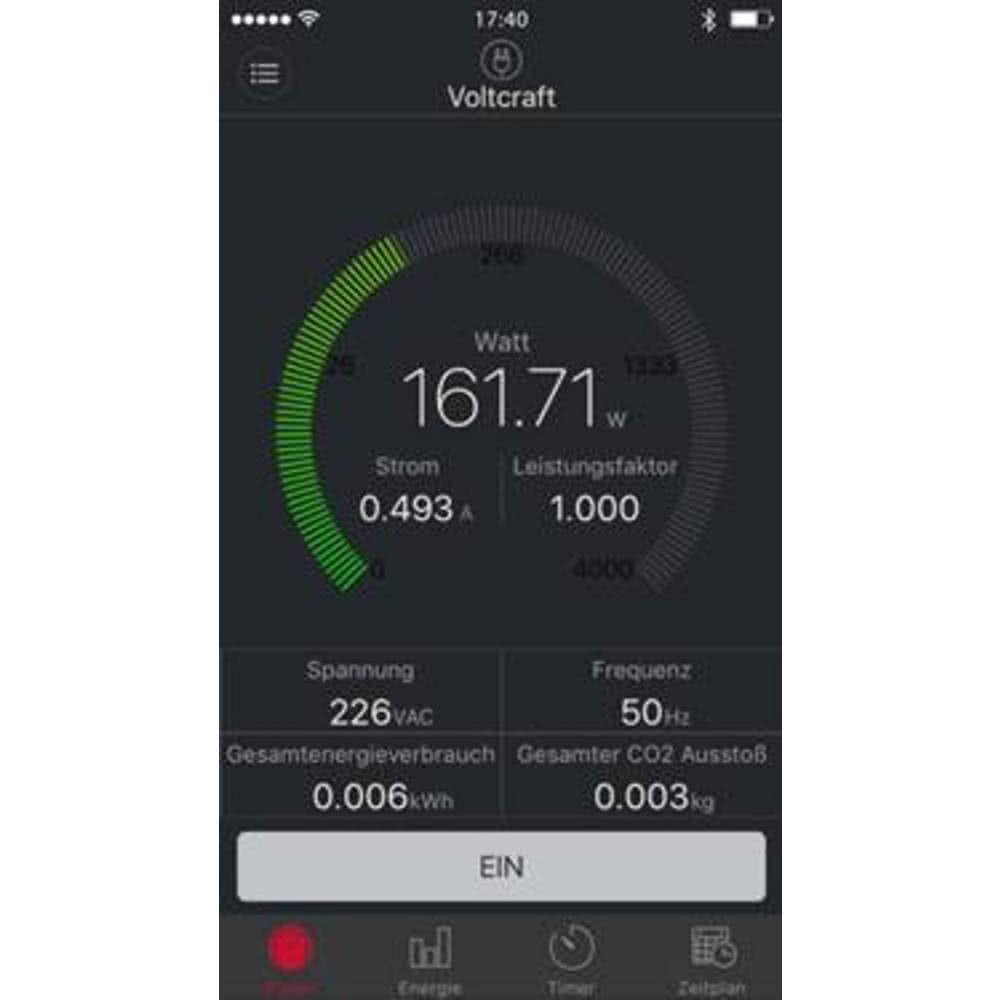Select the red Power tab
Image resolution: width=1000 pixels, height=1000 pixels.
pos(290,959)
